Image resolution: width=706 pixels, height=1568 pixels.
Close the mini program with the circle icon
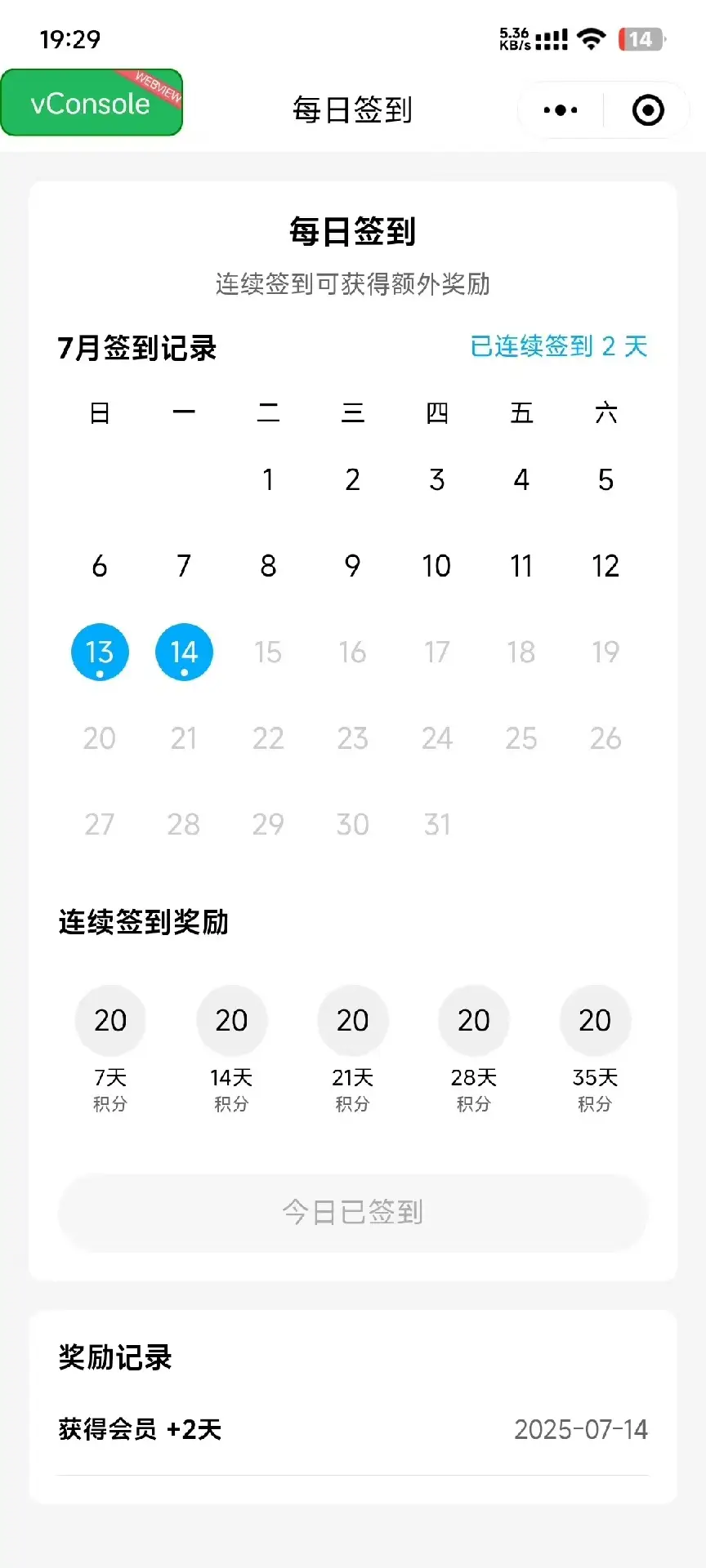648,110
